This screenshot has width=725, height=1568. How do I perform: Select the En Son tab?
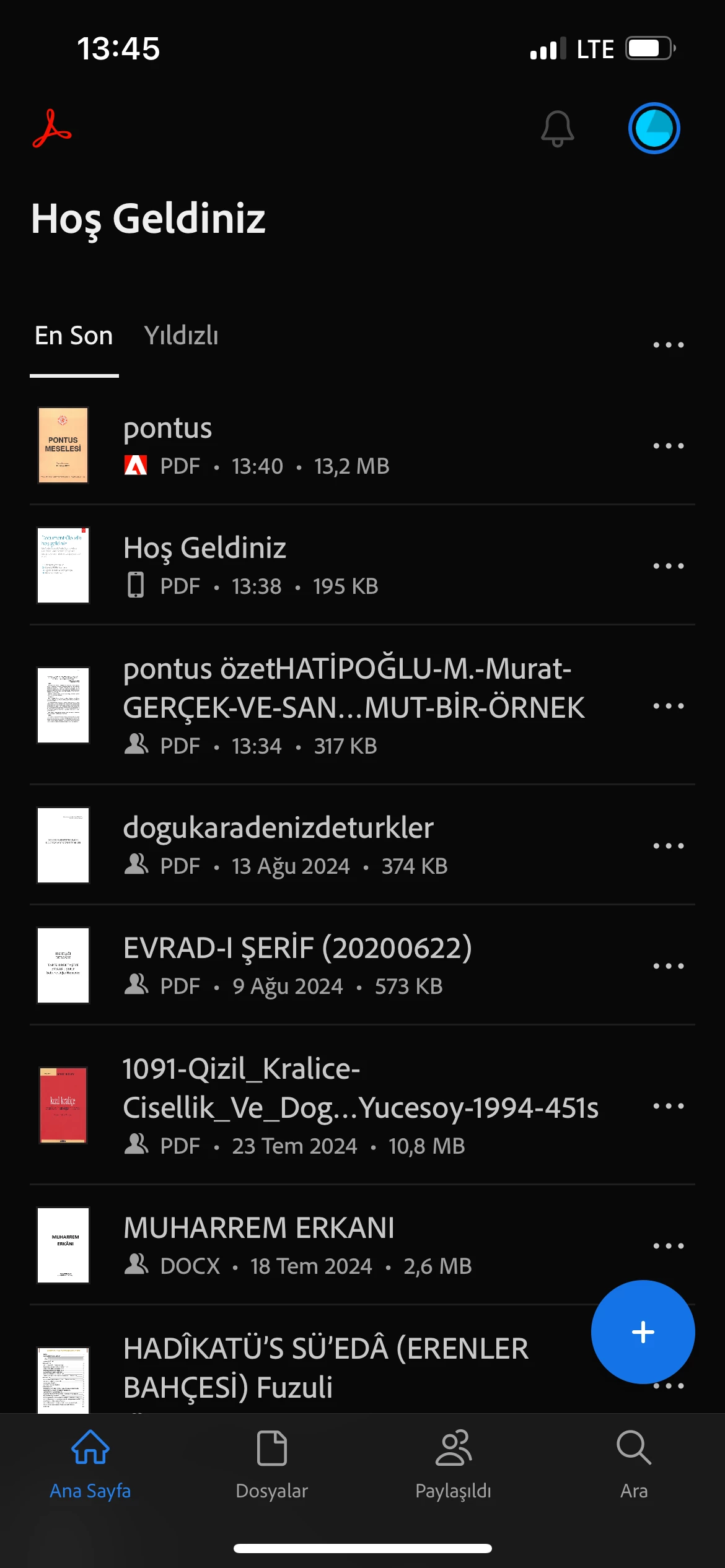click(74, 336)
